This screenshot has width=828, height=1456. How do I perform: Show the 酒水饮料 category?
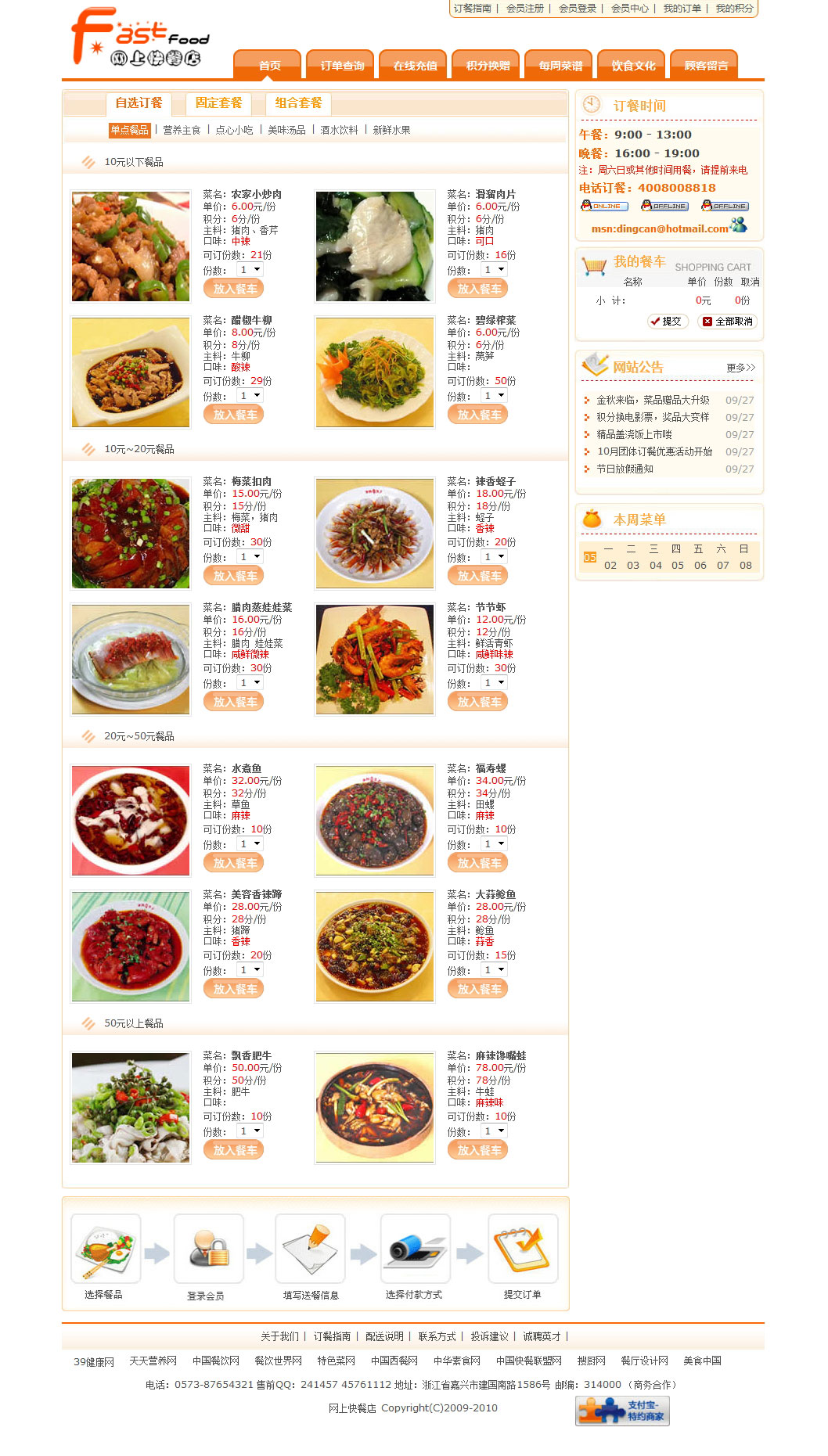(x=339, y=131)
